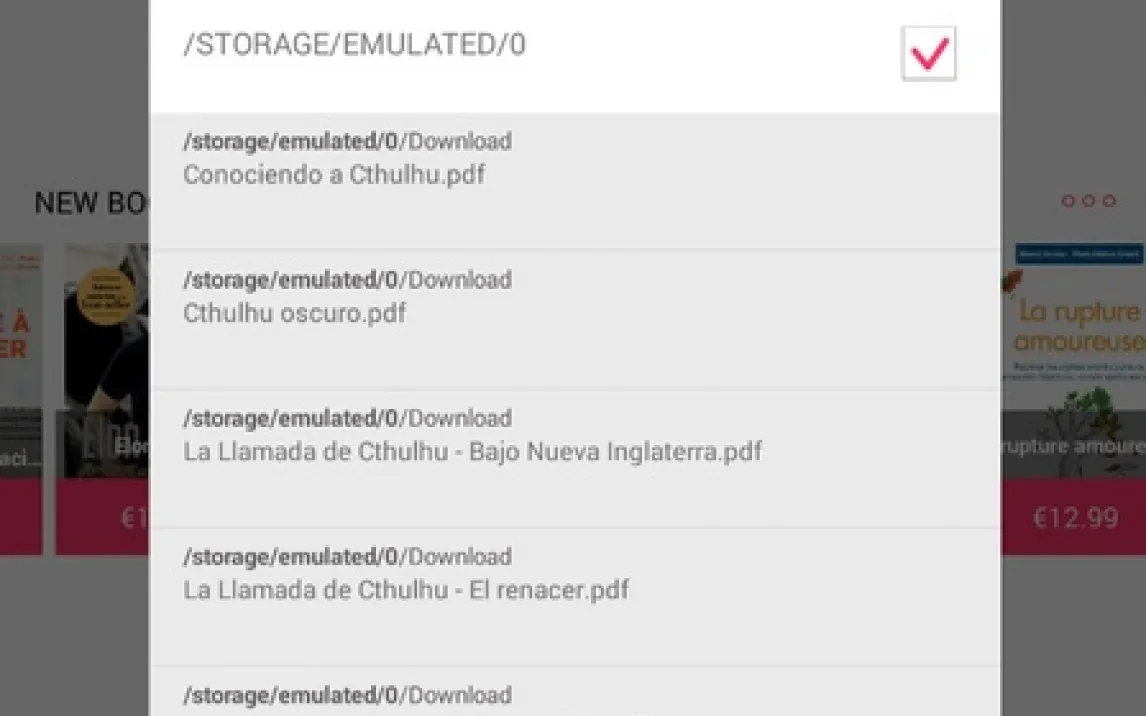Select Cthulhu oscuro.pdf file
The width and height of the screenshot is (1146, 716).
574,313
